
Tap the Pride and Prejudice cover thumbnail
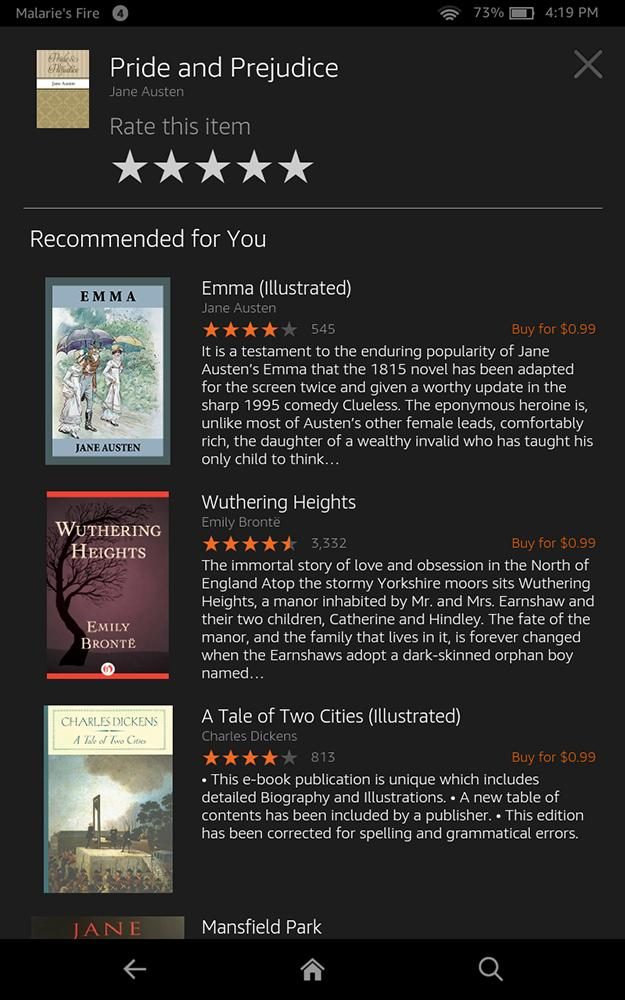pos(62,89)
